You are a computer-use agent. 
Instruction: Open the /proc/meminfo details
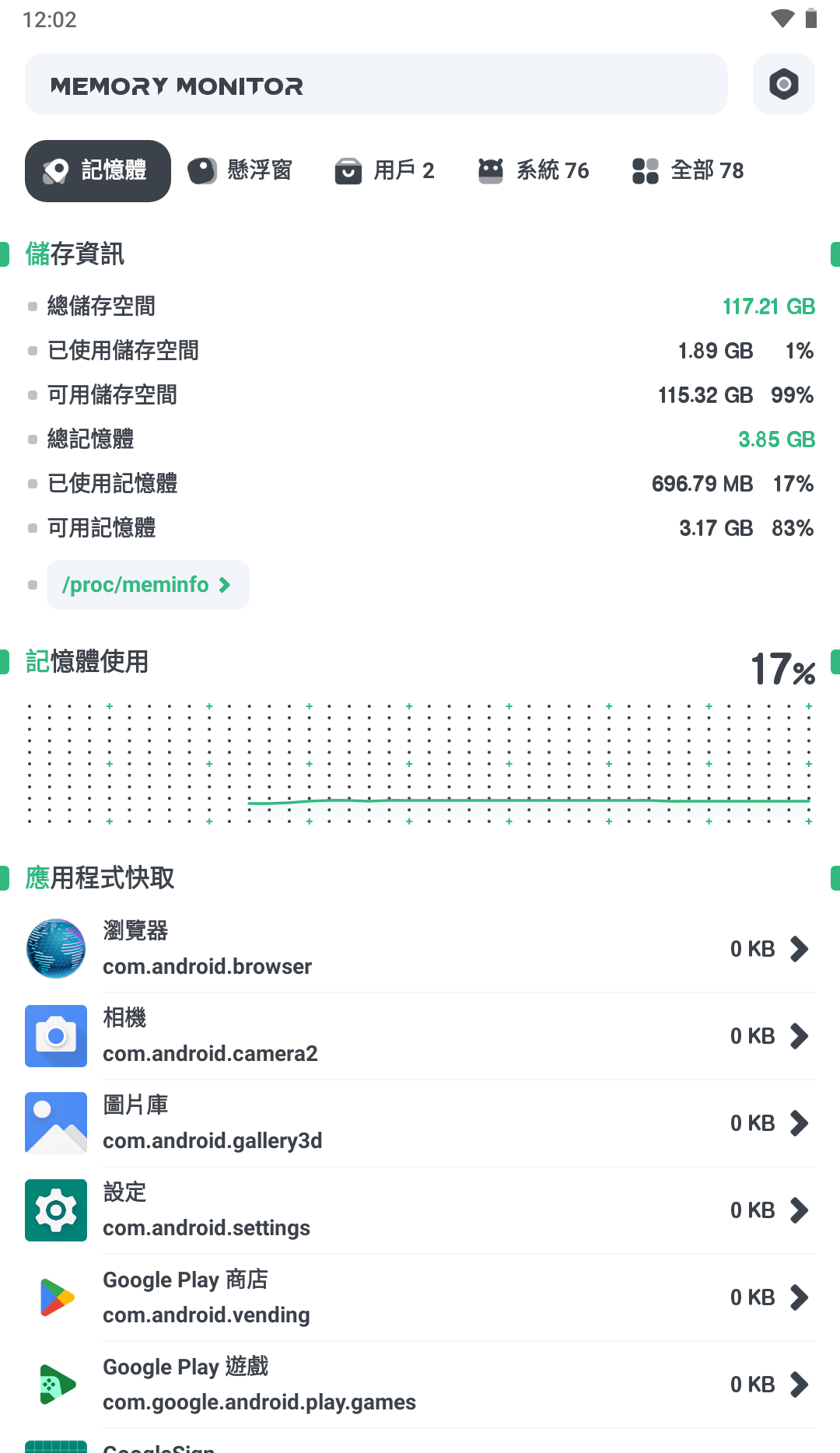(x=148, y=585)
